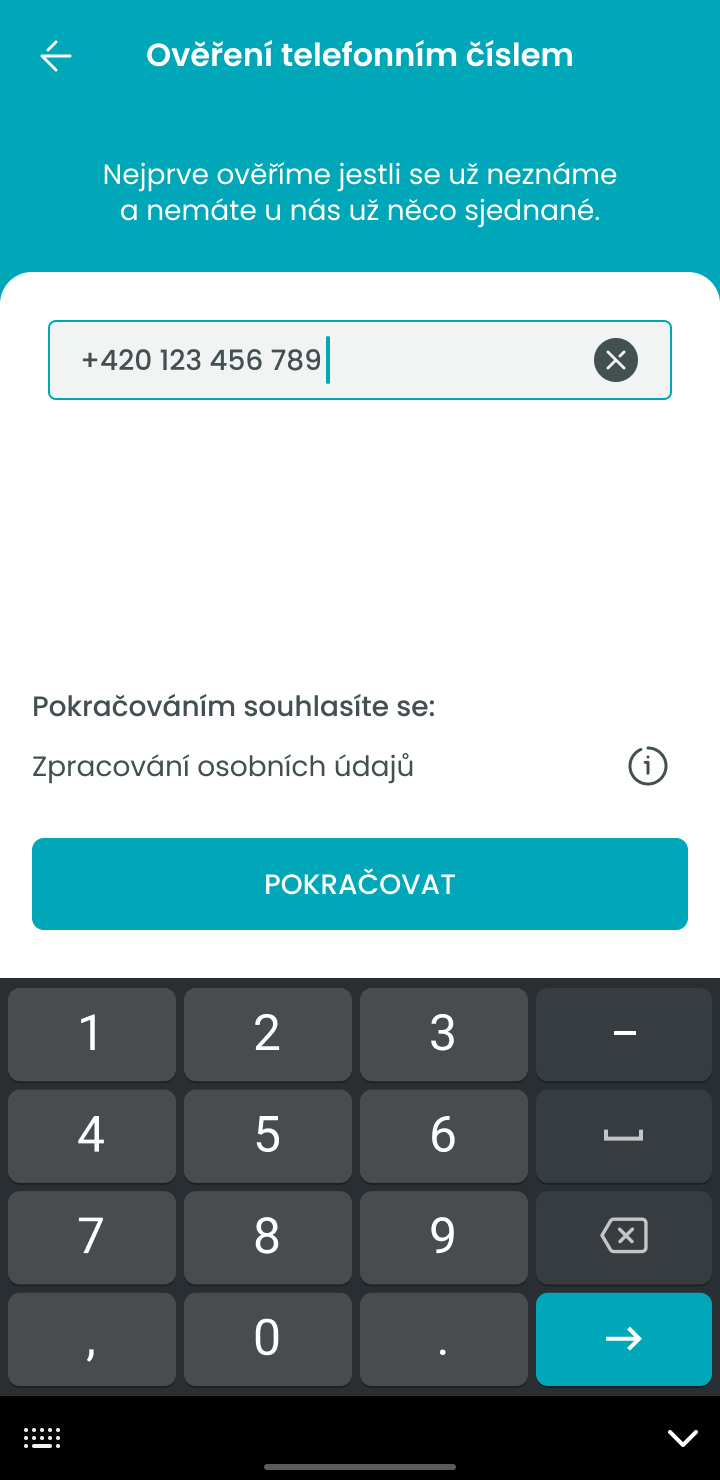
Task: Hide the keyboard with the down chevron
Action: 683,1438
